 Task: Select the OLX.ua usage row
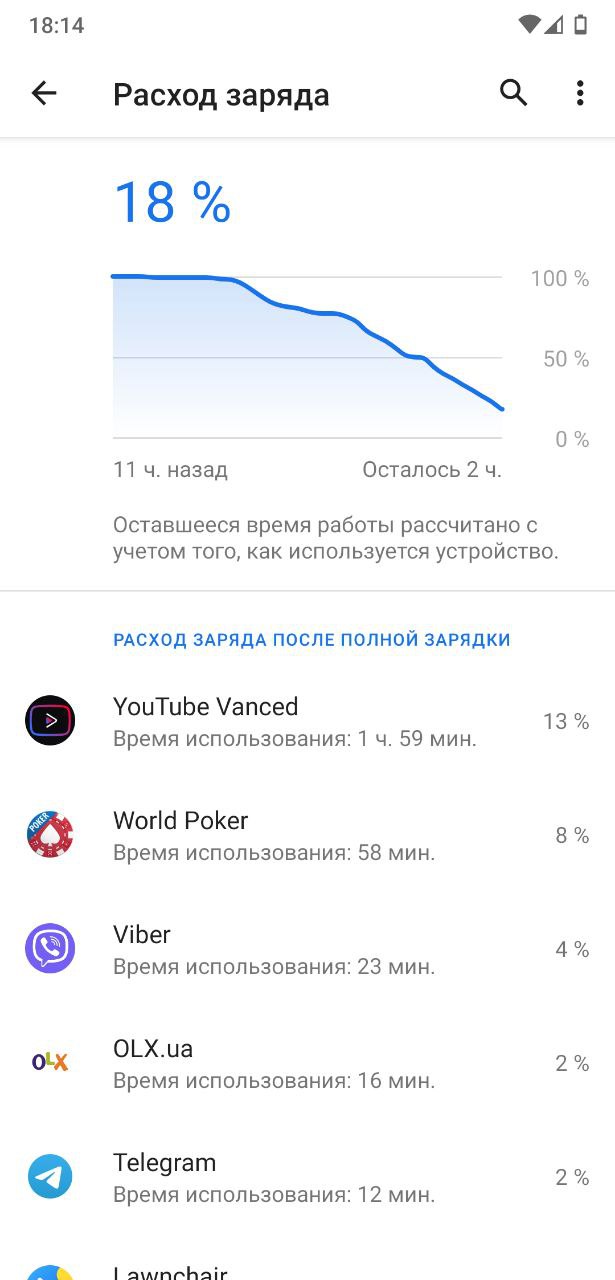[x=307, y=1063]
